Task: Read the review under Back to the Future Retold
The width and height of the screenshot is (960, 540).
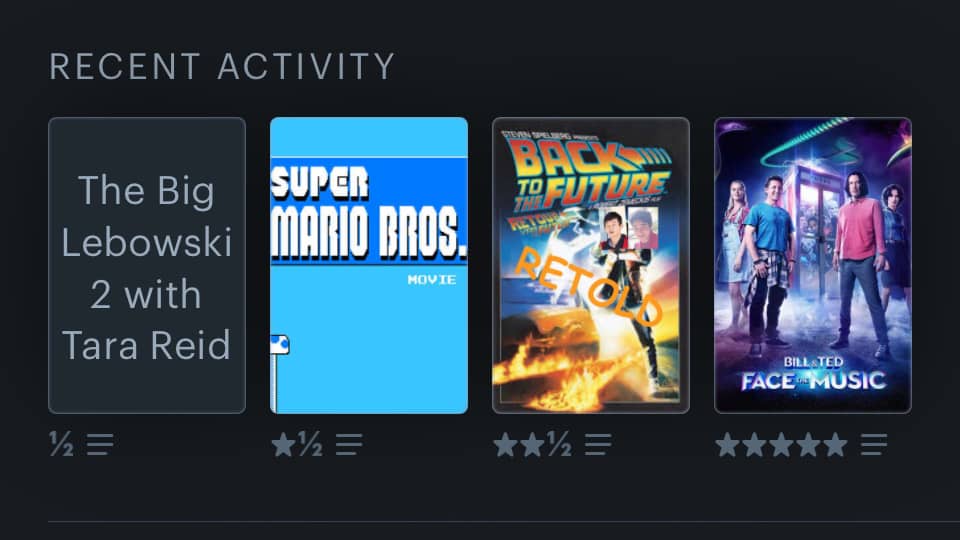Action: (598, 444)
